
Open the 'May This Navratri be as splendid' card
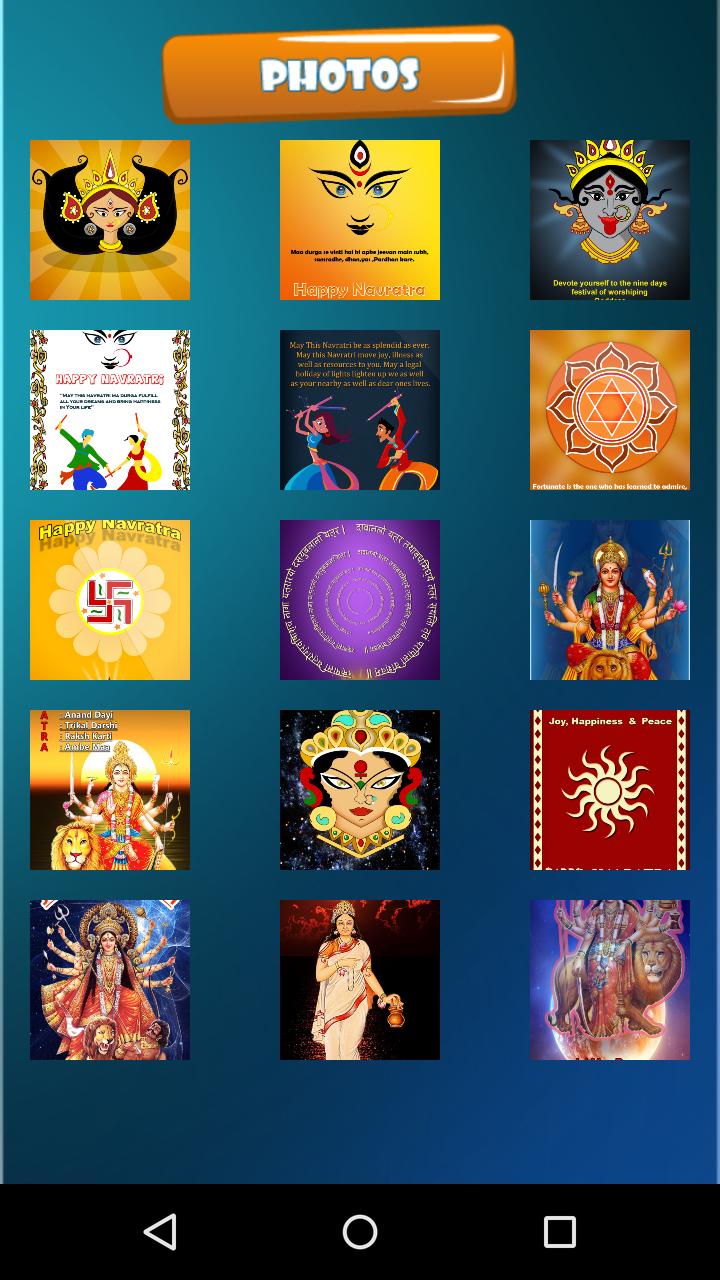(x=359, y=409)
